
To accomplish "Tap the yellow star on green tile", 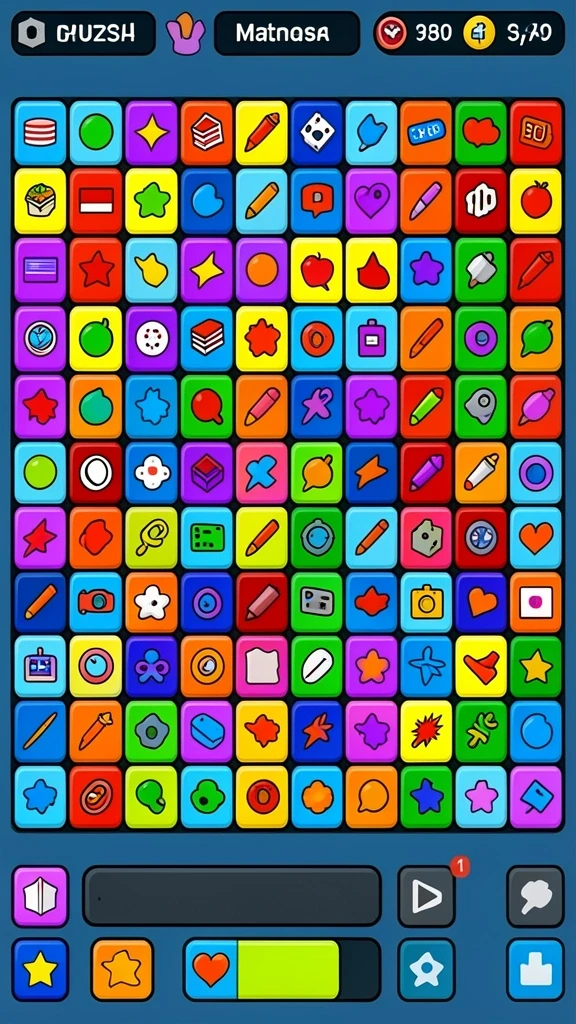I will [x=536, y=667].
